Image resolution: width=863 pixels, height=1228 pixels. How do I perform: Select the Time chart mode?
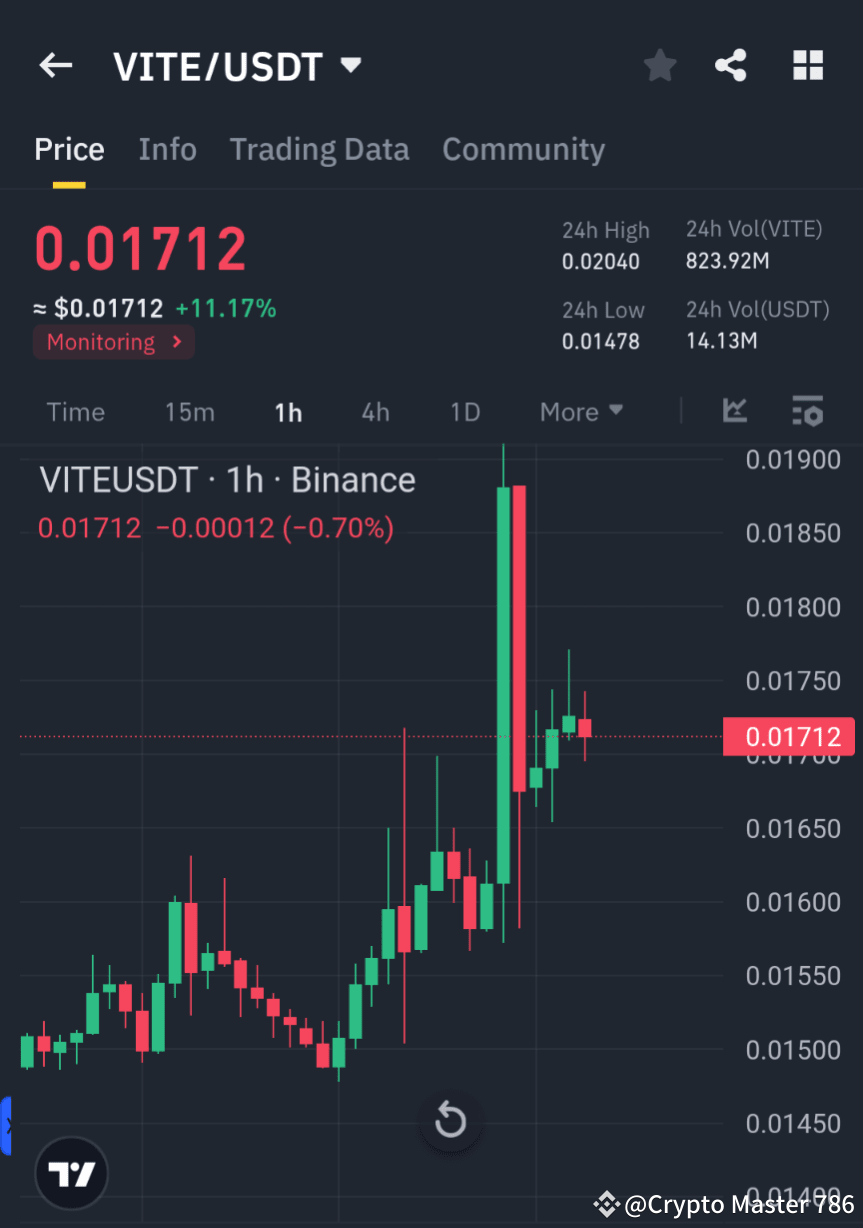75,411
